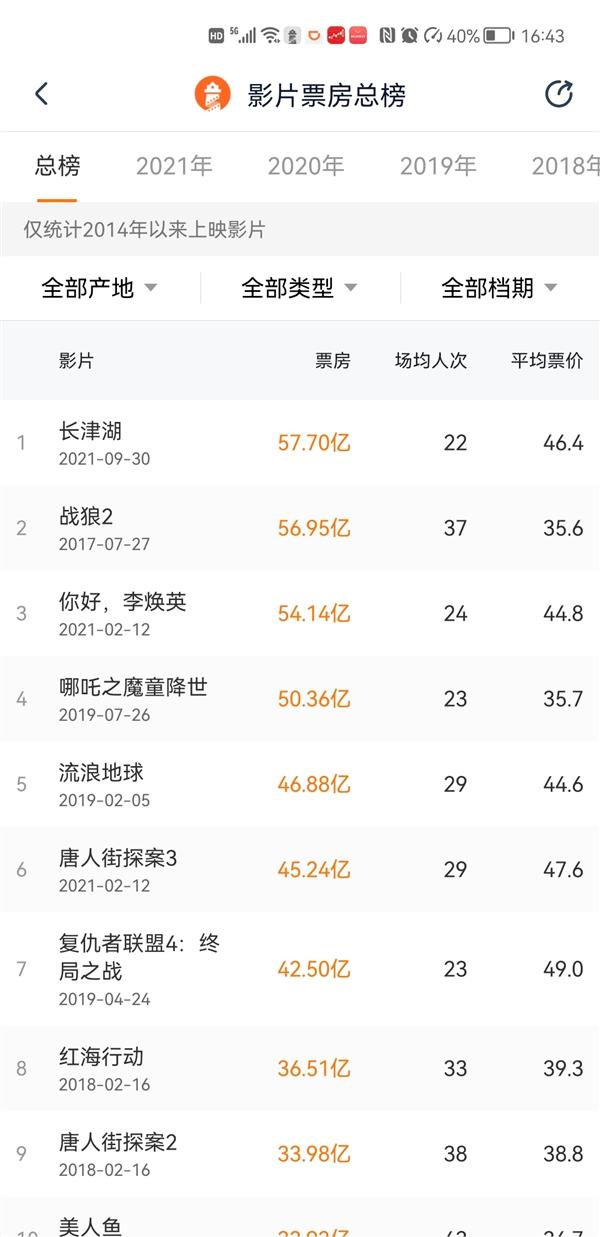The image size is (600, 1237).
Task: Switch to the 总榜 tab
Action: 57,166
